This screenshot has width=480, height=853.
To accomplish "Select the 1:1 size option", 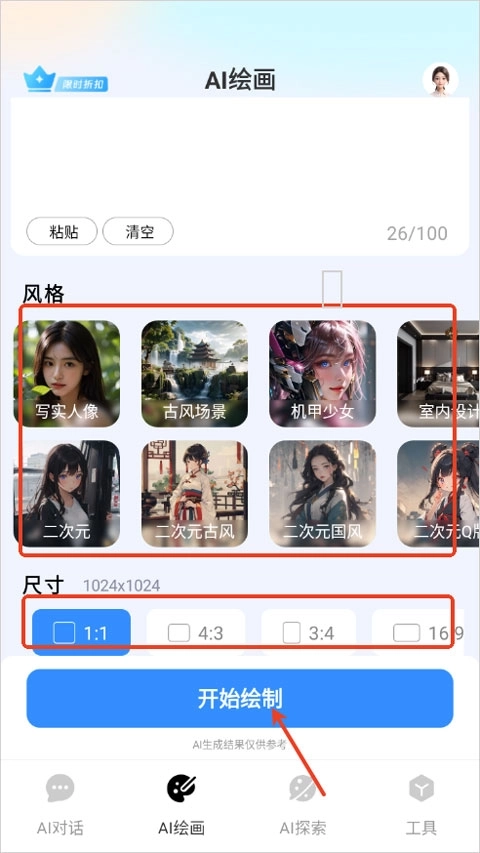I will click(81, 632).
